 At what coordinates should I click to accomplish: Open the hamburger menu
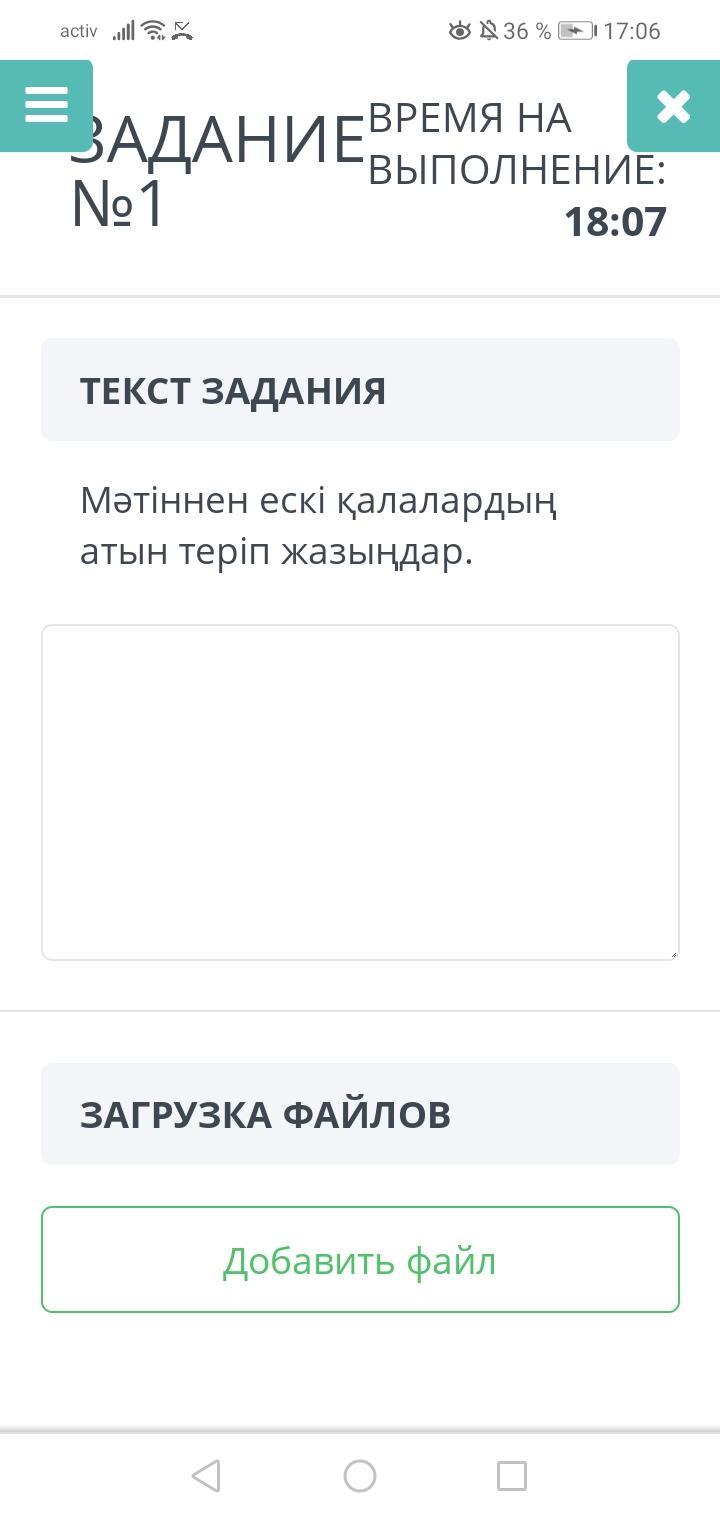pyautogui.click(x=46, y=105)
